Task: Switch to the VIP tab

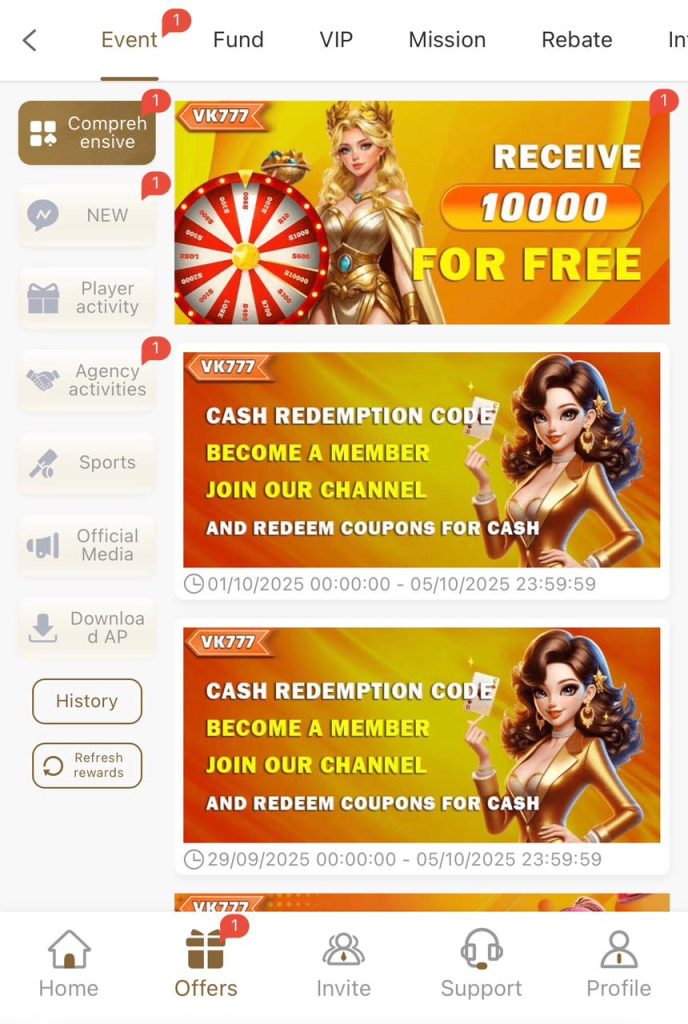Action: [335, 40]
